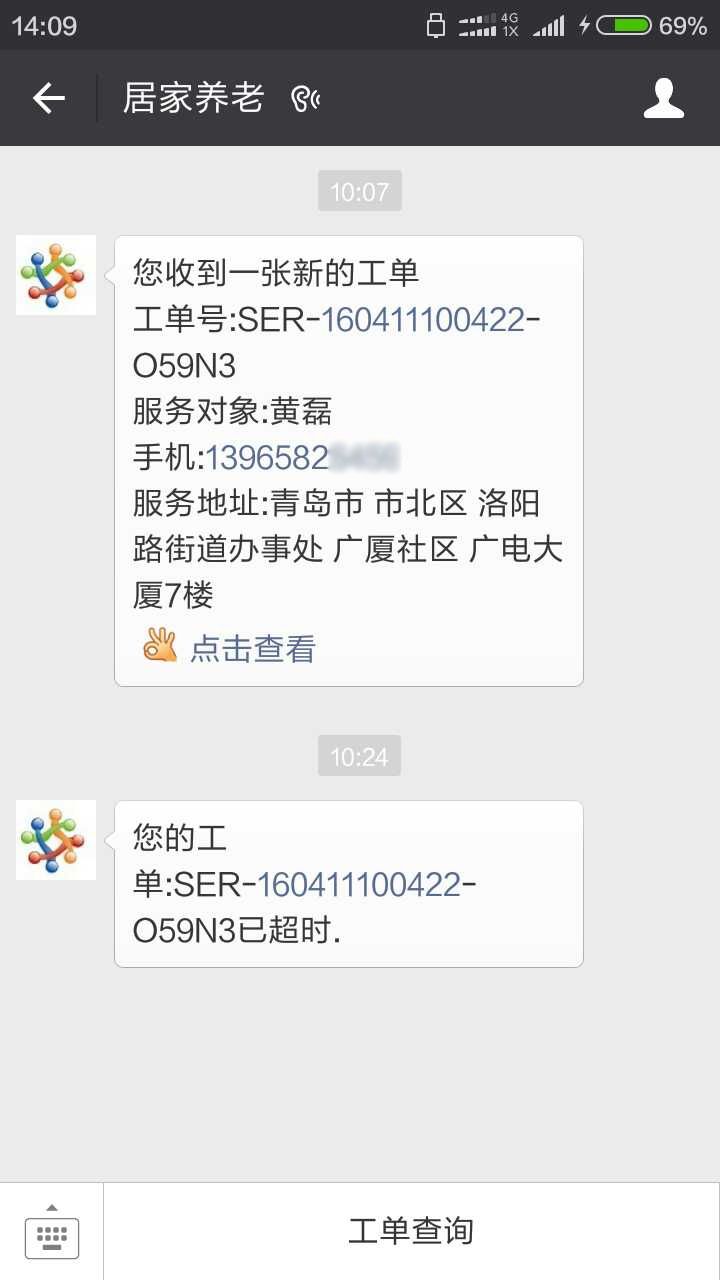
Task: Tap the OK hand emoji in the message
Action: pyautogui.click(x=160, y=646)
